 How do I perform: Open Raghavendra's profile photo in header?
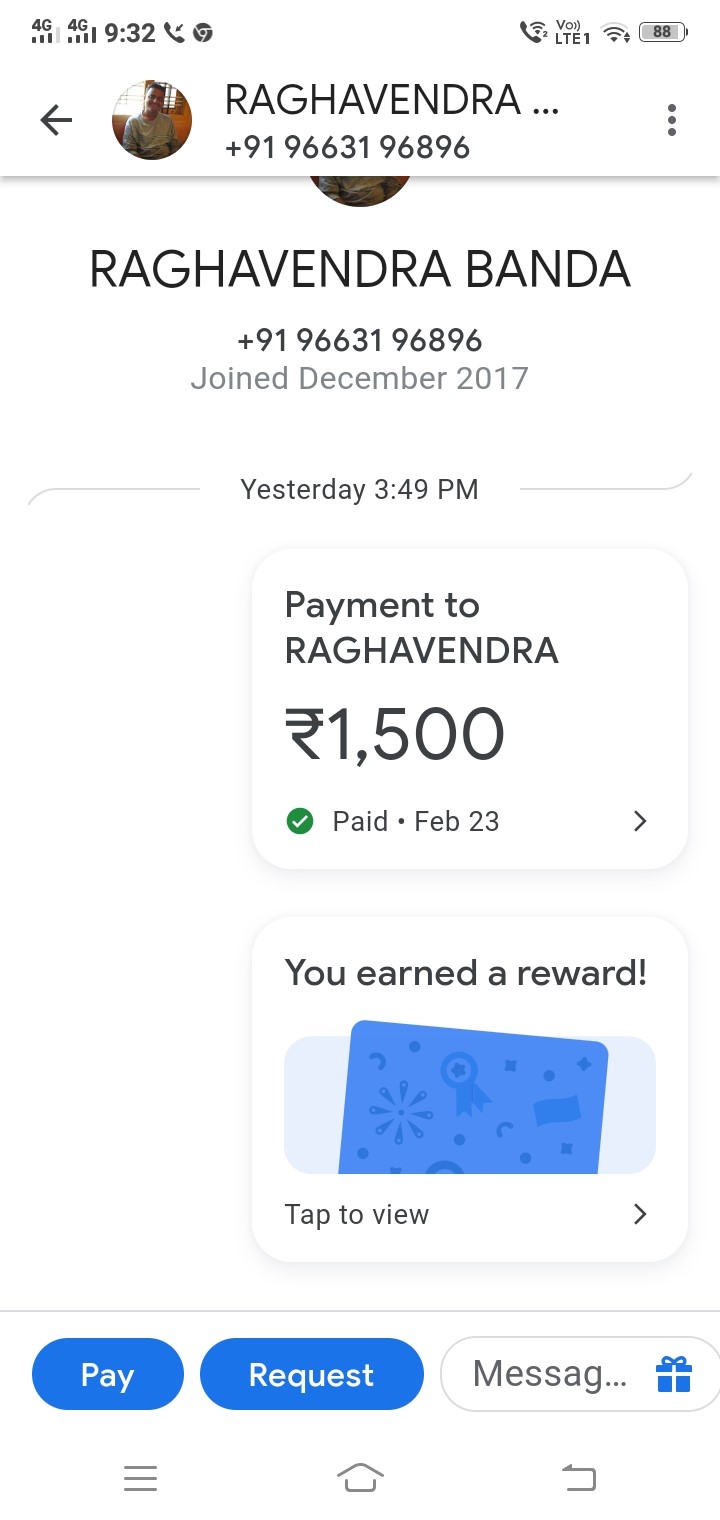point(152,121)
